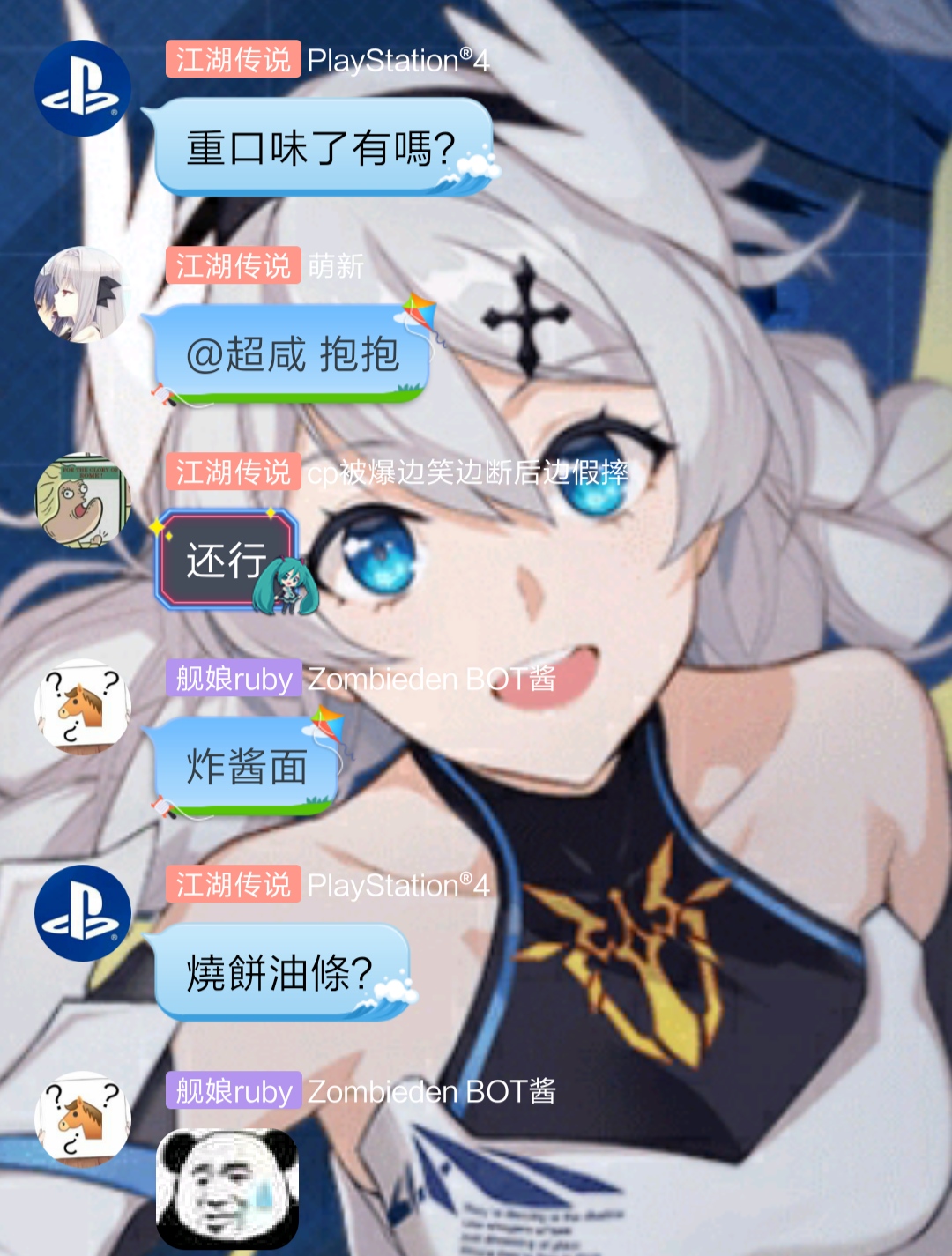Open the Zombieden BOT酱 avatar beside 炸酱面

click(83, 707)
